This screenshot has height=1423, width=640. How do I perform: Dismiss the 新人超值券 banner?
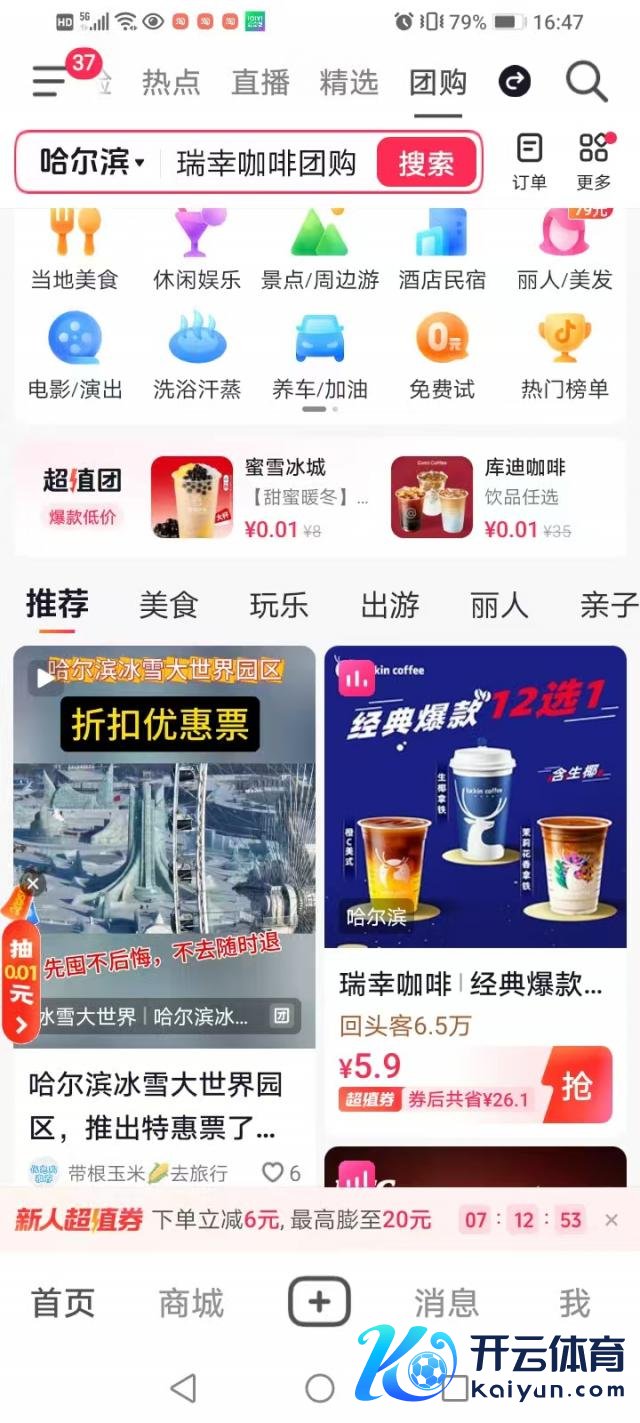pos(611,1220)
